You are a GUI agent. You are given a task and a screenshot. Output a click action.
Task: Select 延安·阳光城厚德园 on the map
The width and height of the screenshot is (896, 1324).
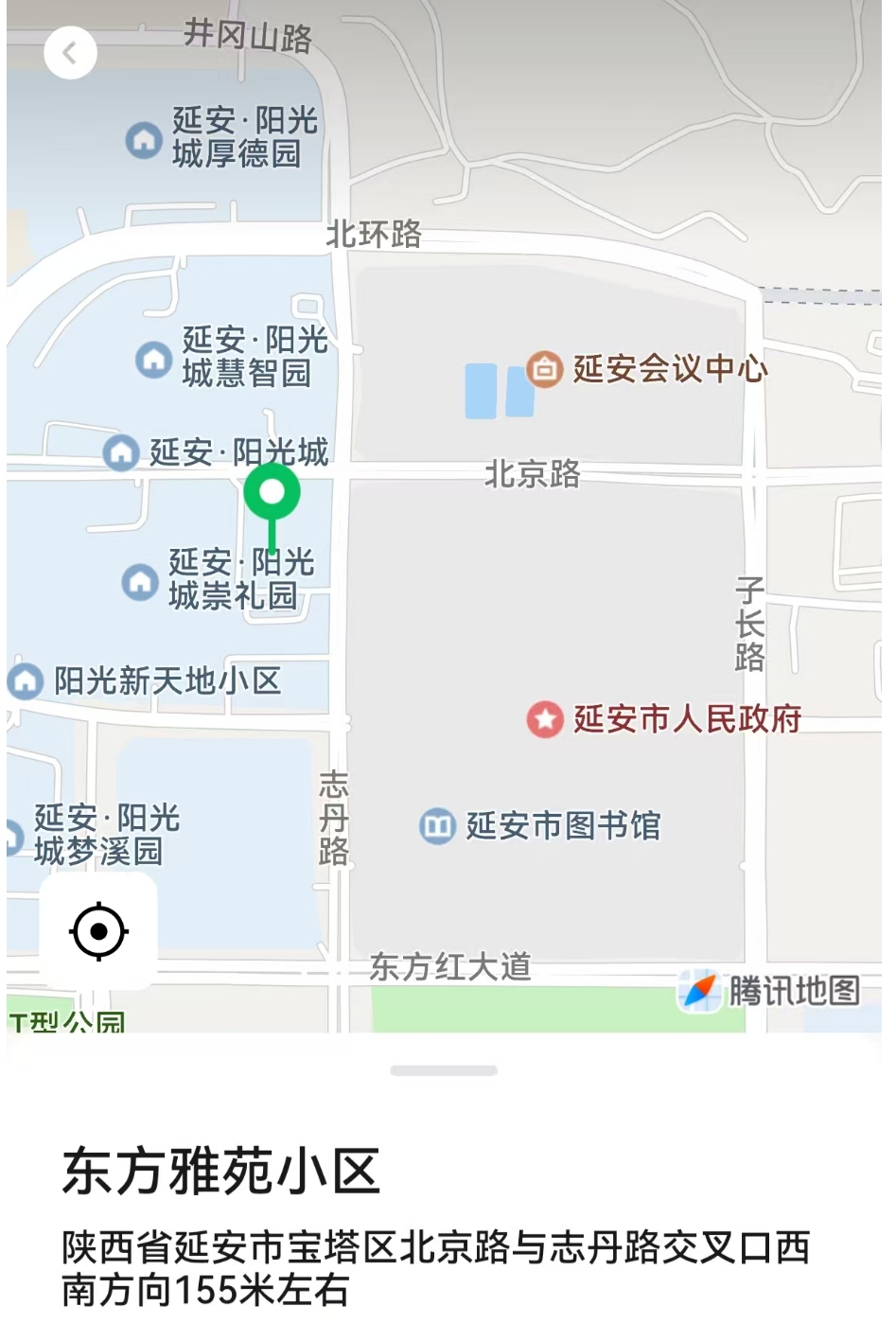pyautogui.click(x=144, y=139)
